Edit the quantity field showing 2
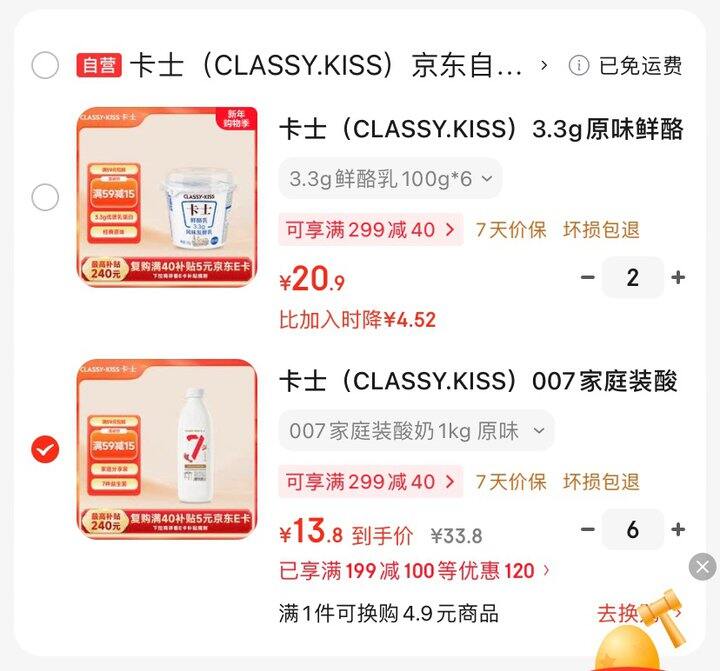720x671 pixels. click(x=633, y=277)
